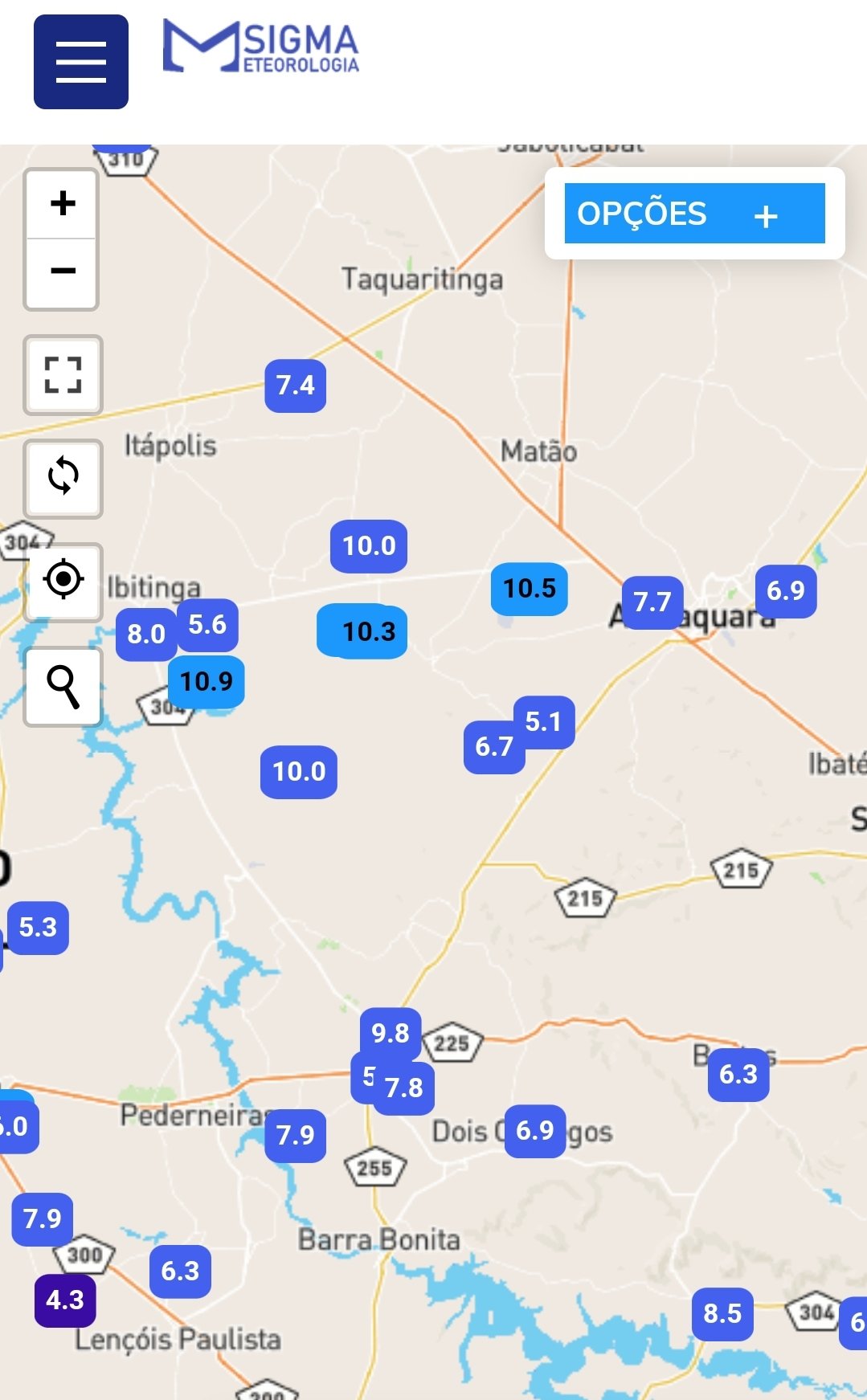Open the map search magnifier
The width and height of the screenshot is (867, 1400).
pos(63,686)
